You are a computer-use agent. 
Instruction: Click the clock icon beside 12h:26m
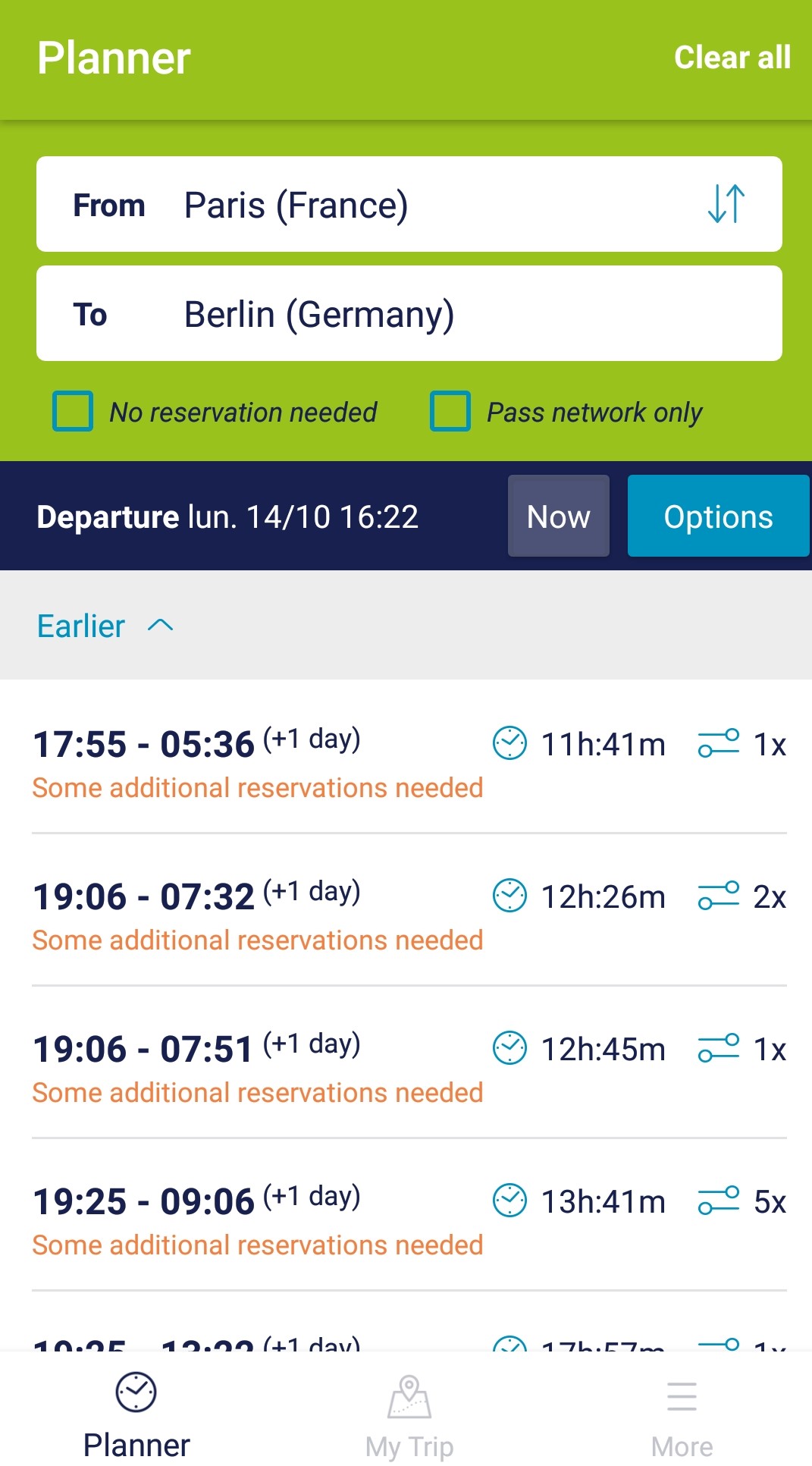pyautogui.click(x=509, y=896)
